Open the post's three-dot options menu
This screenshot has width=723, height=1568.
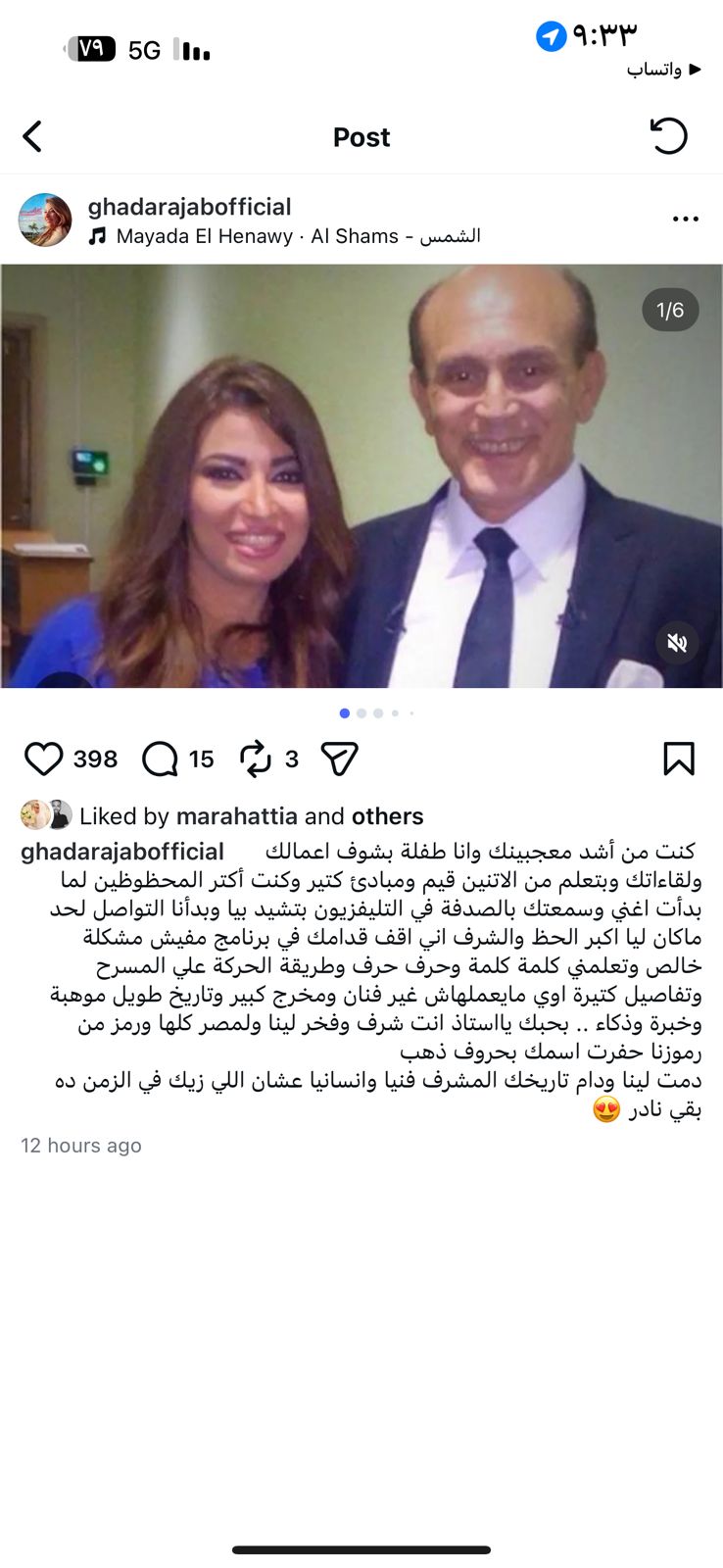coord(686,220)
